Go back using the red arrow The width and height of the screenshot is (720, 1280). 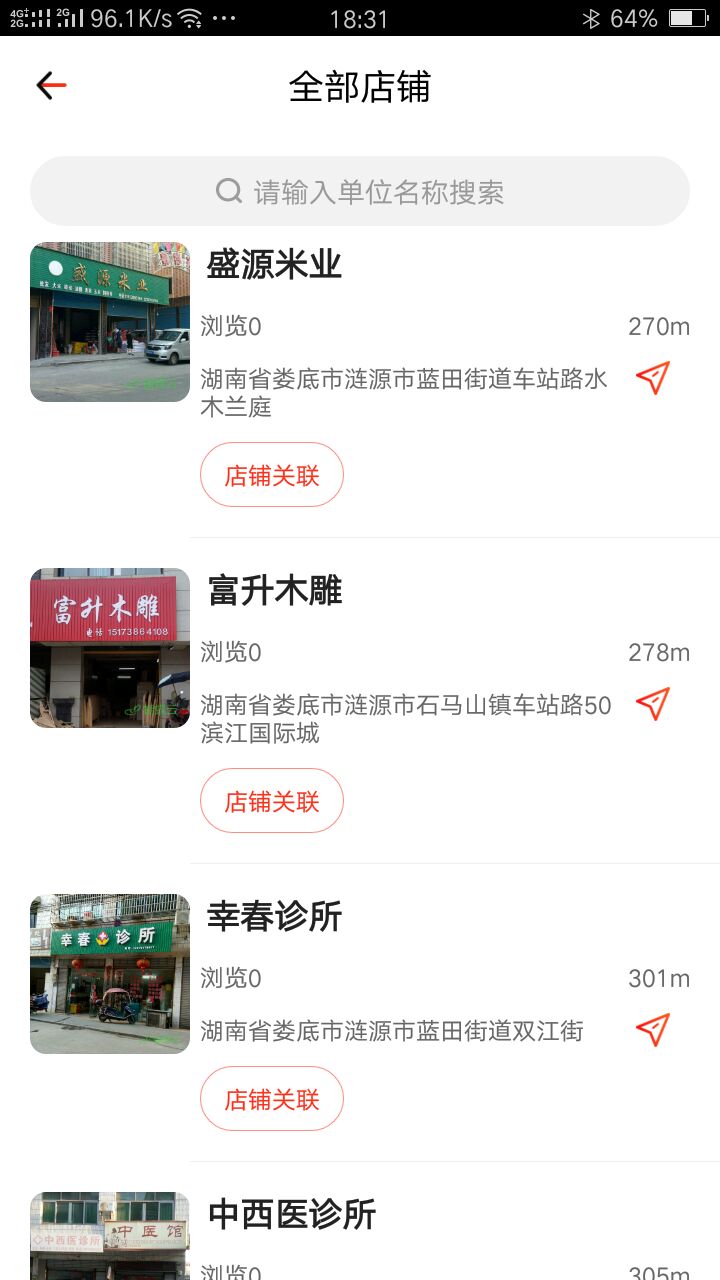pyautogui.click(x=51, y=86)
